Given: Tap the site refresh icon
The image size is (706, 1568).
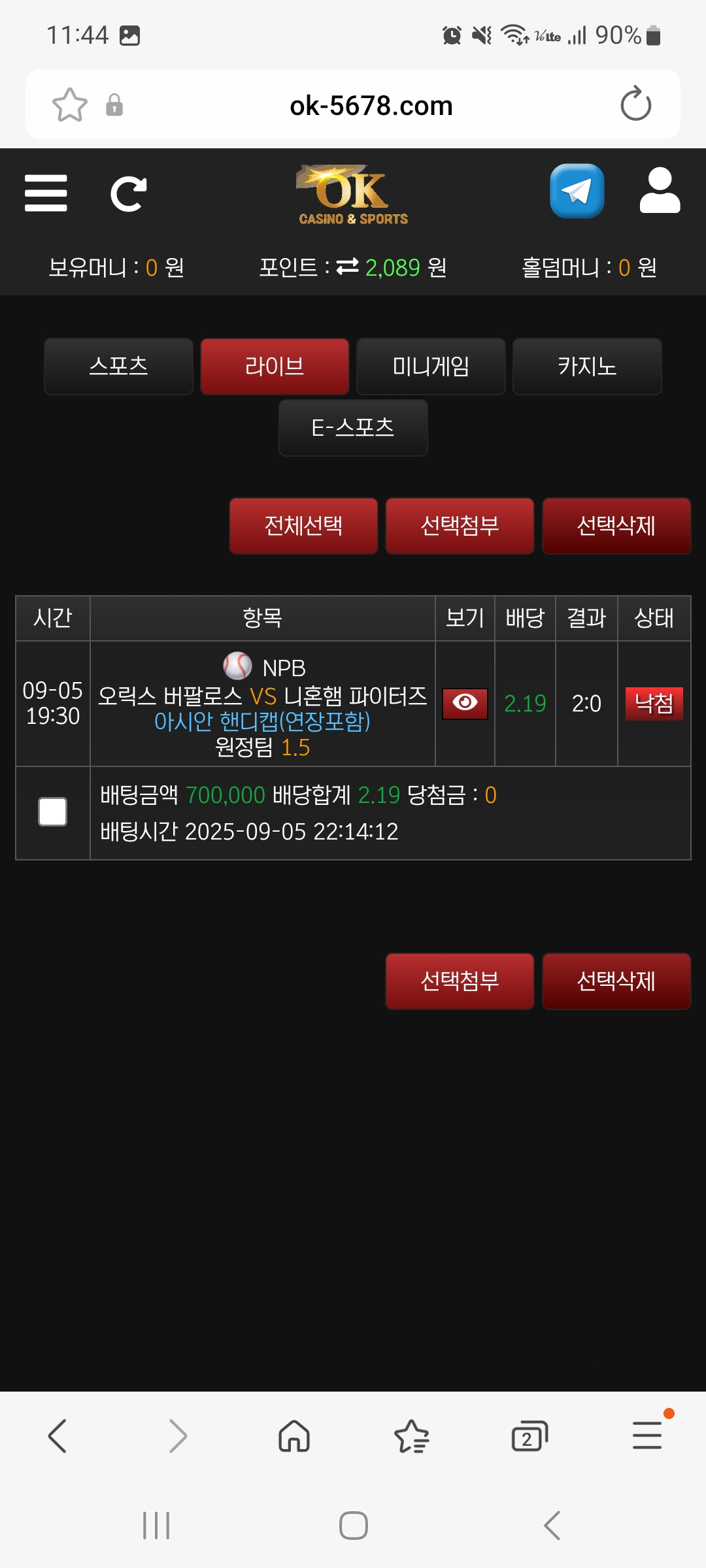Looking at the screenshot, I should coord(128,193).
